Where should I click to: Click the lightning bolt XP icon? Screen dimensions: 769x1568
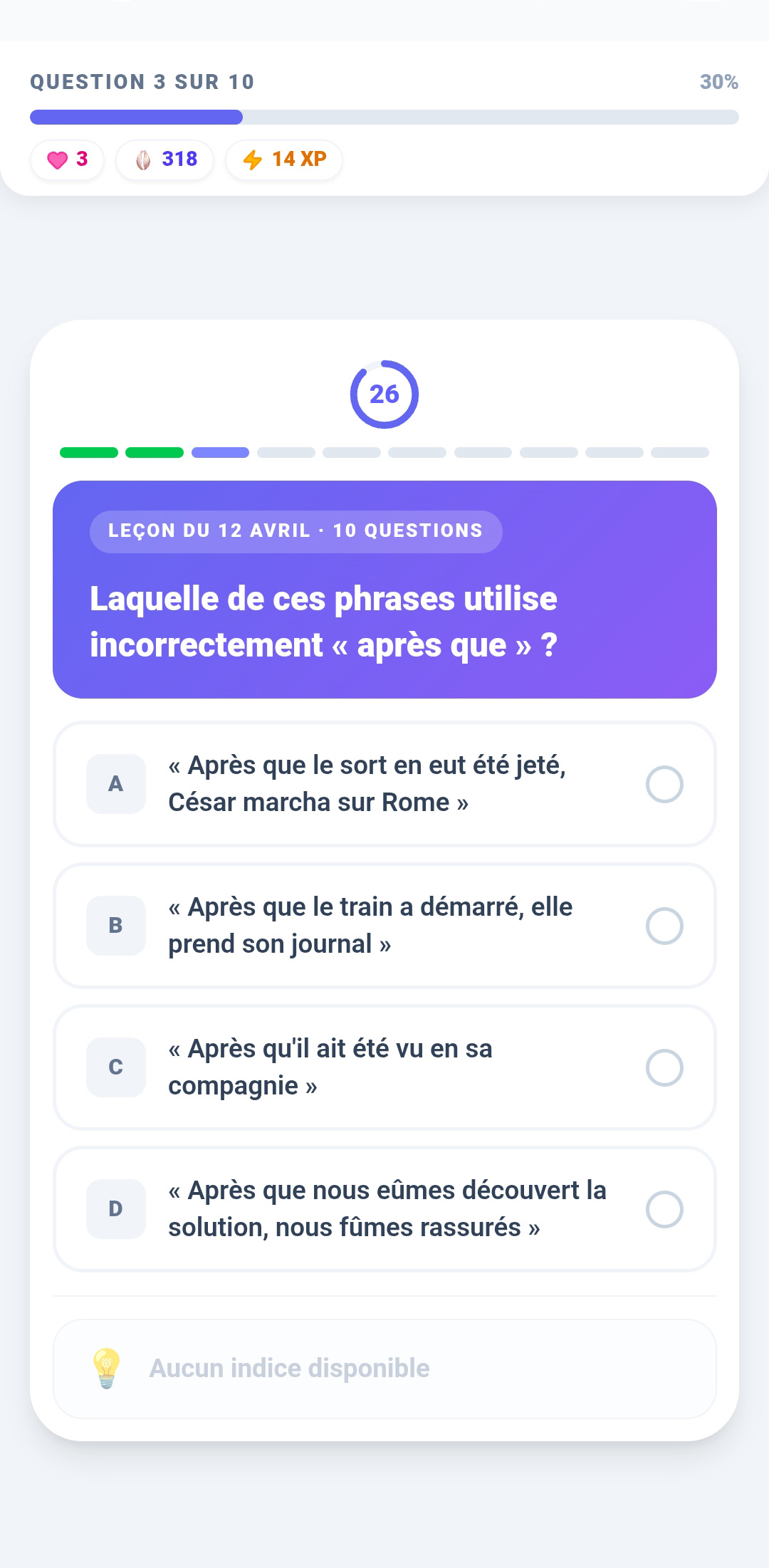point(254,160)
